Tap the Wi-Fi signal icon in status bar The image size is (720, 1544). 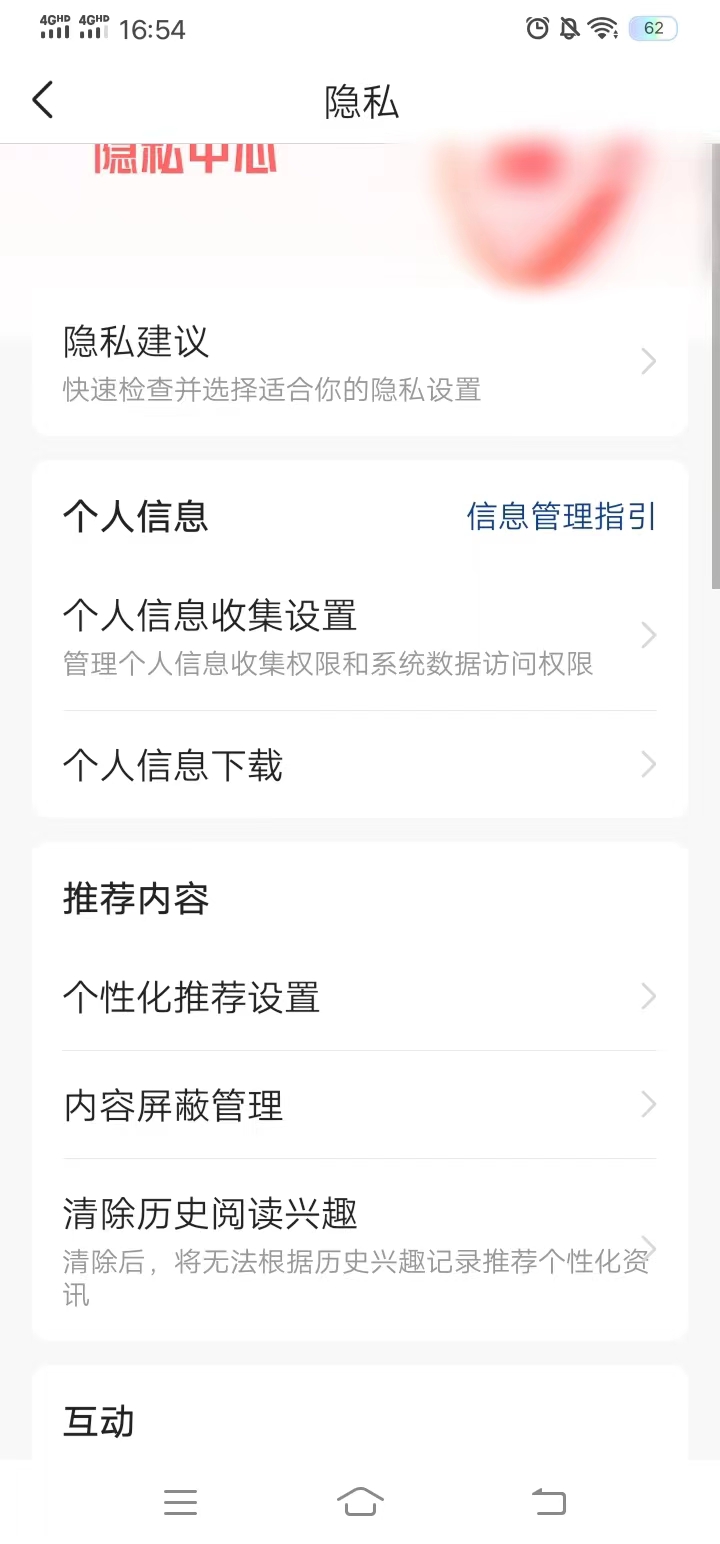(601, 29)
